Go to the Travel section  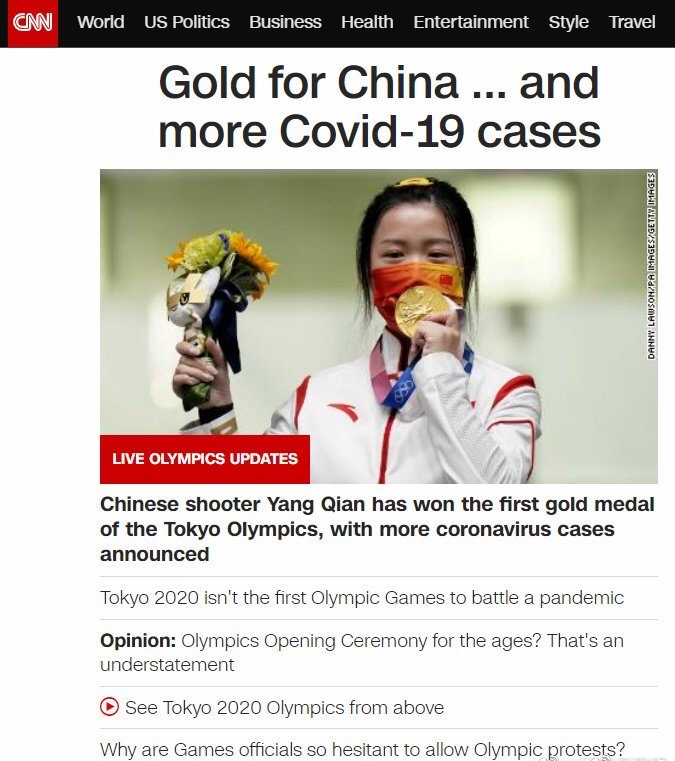pyautogui.click(x=632, y=22)
